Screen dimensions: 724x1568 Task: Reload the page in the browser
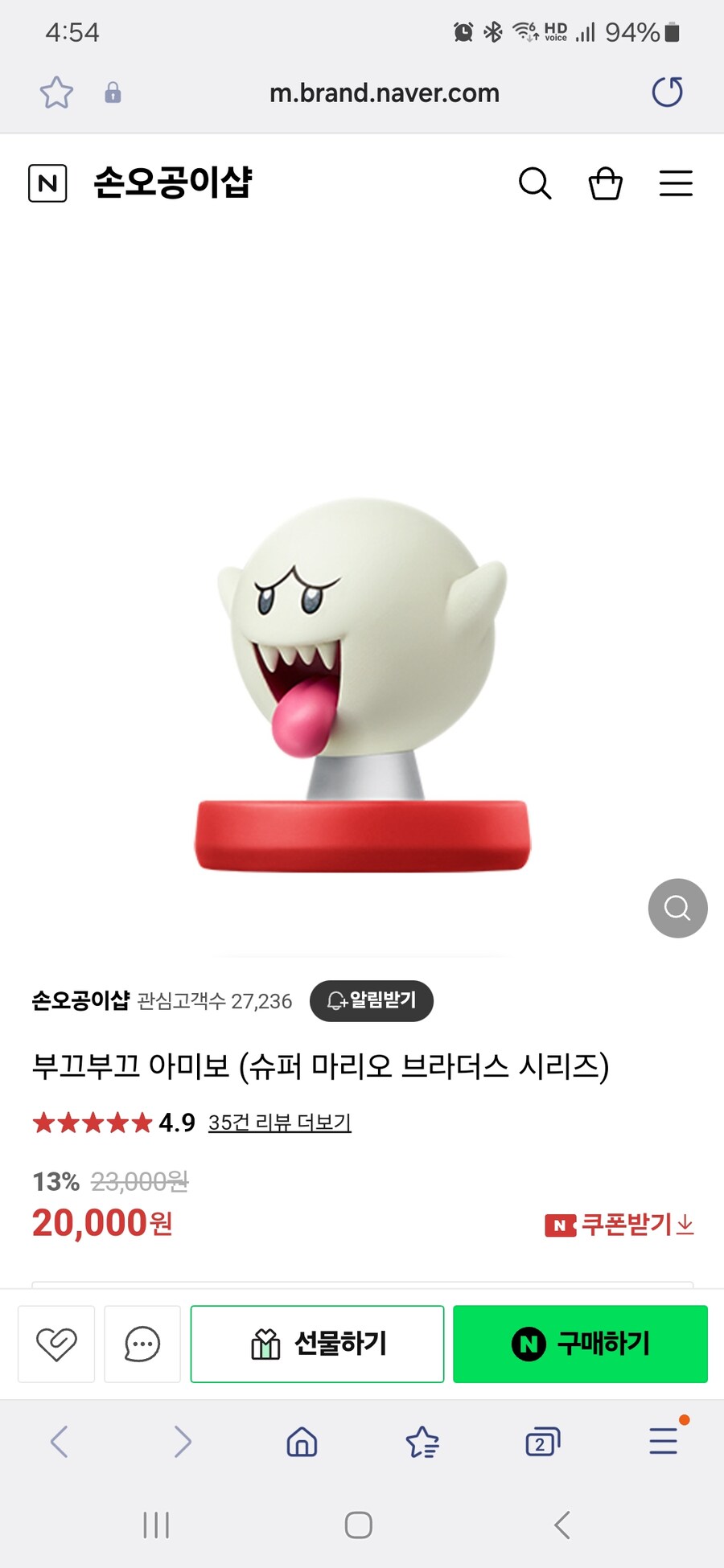point(667,92)
